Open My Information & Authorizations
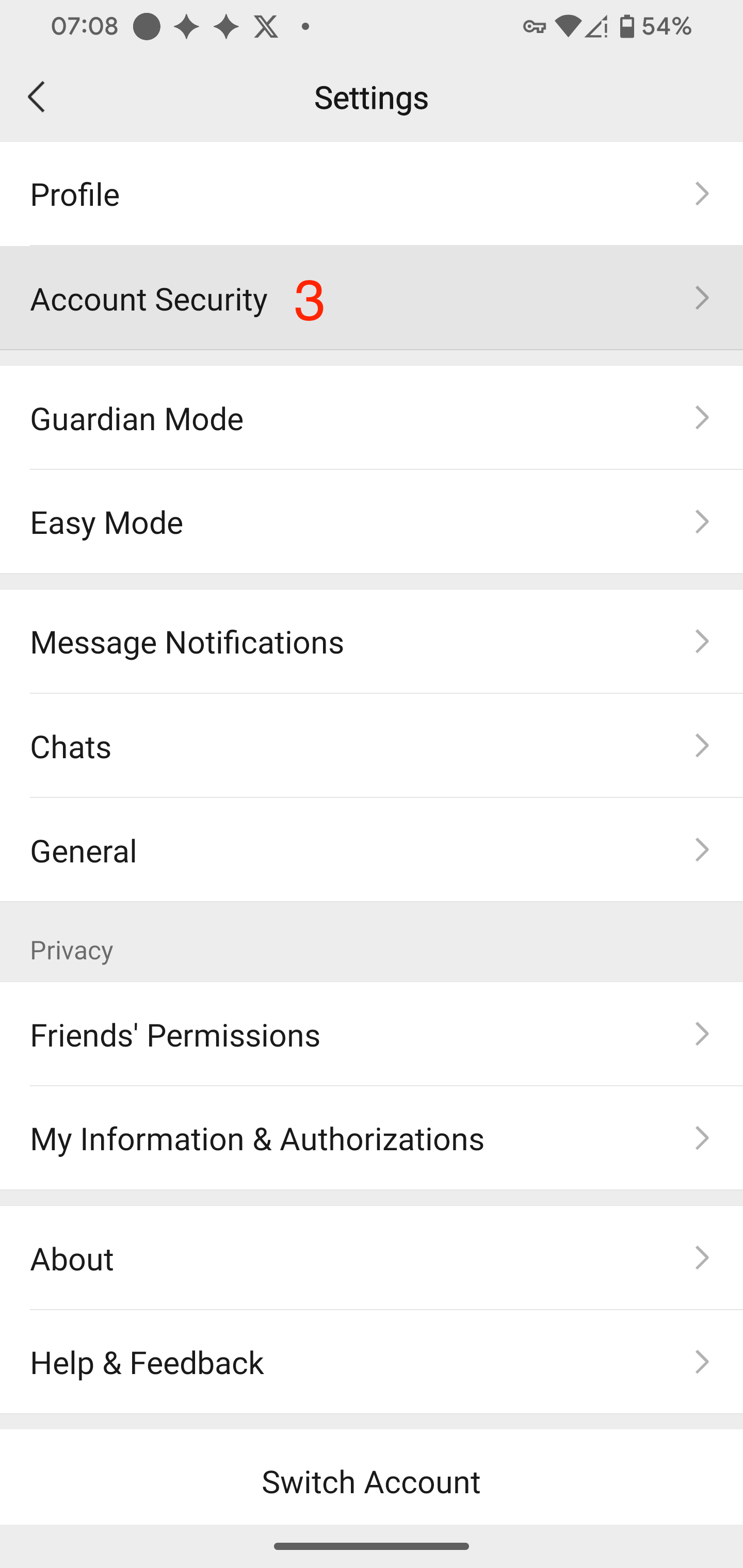Screen dimensions: 743x1568 pos(372,1139)
